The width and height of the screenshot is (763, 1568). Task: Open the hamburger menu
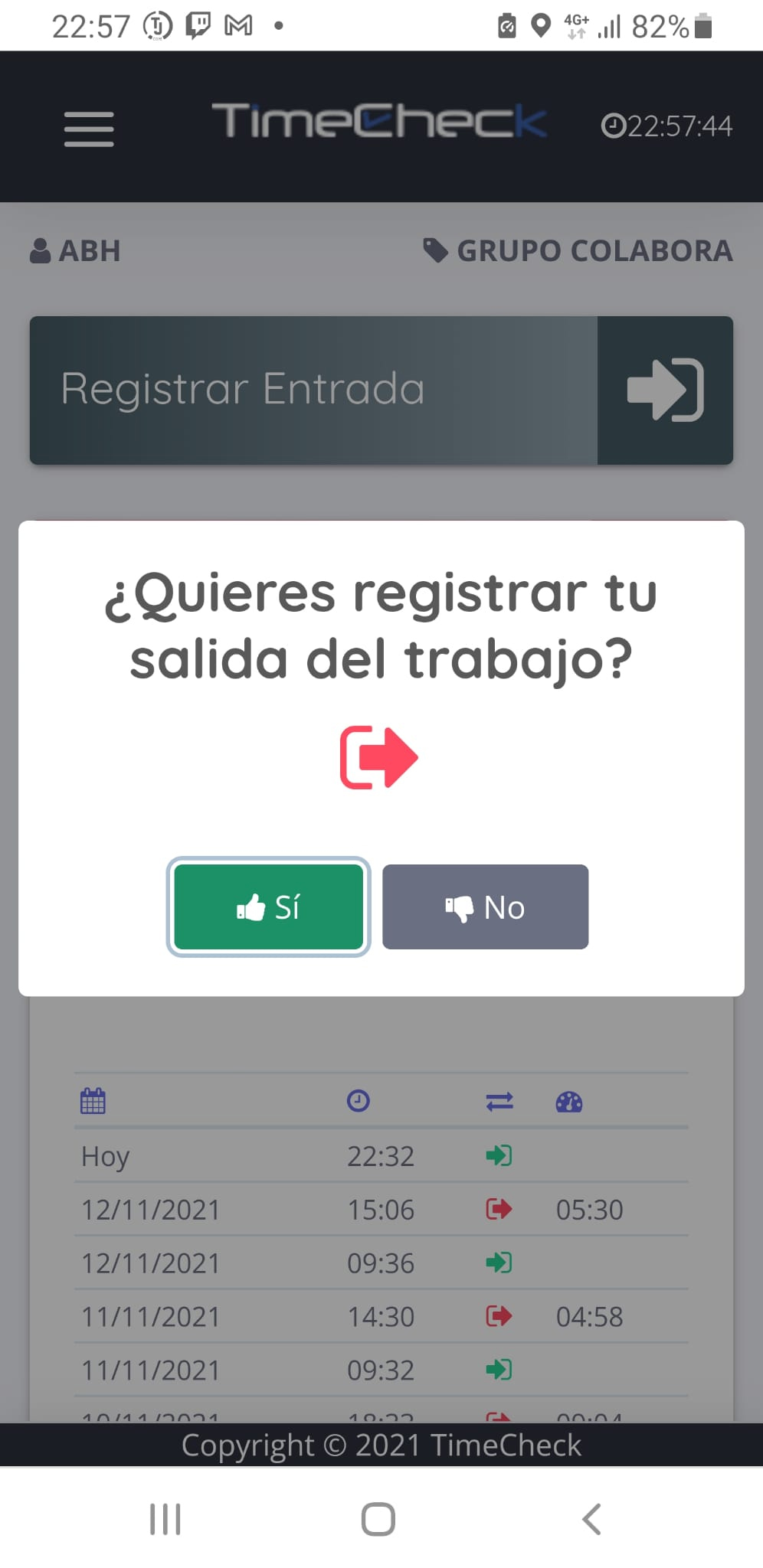coord(89,128)
